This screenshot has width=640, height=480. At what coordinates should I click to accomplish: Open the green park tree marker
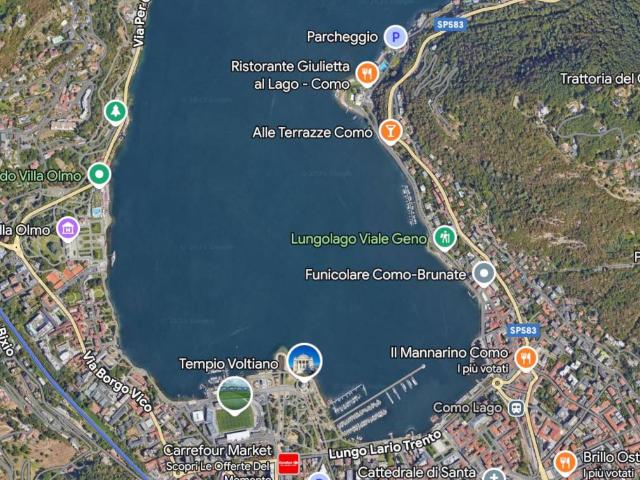116,109
